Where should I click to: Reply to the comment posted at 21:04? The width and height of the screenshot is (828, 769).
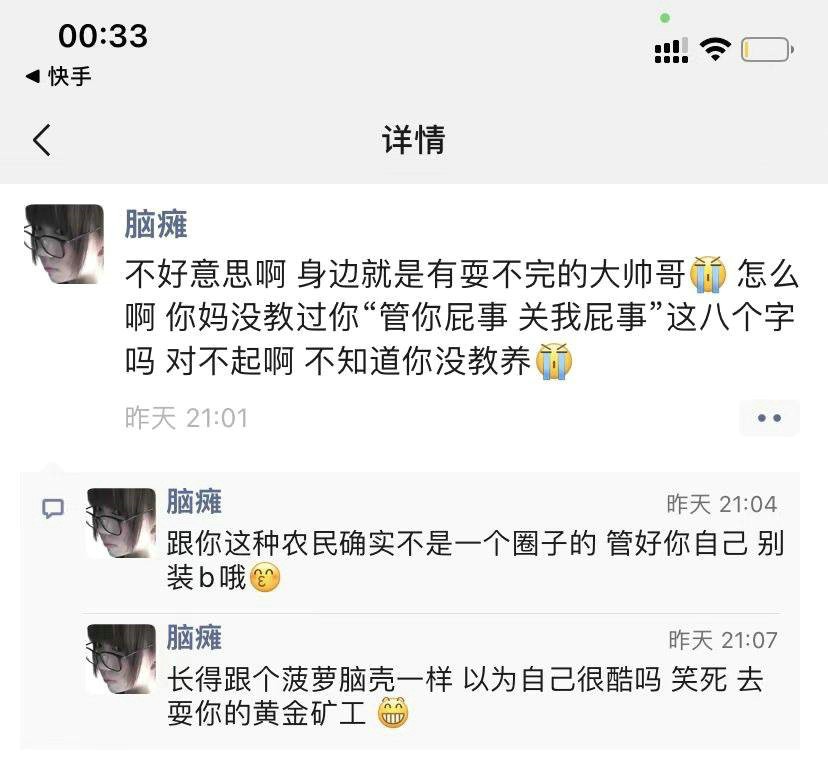(475, 560)
